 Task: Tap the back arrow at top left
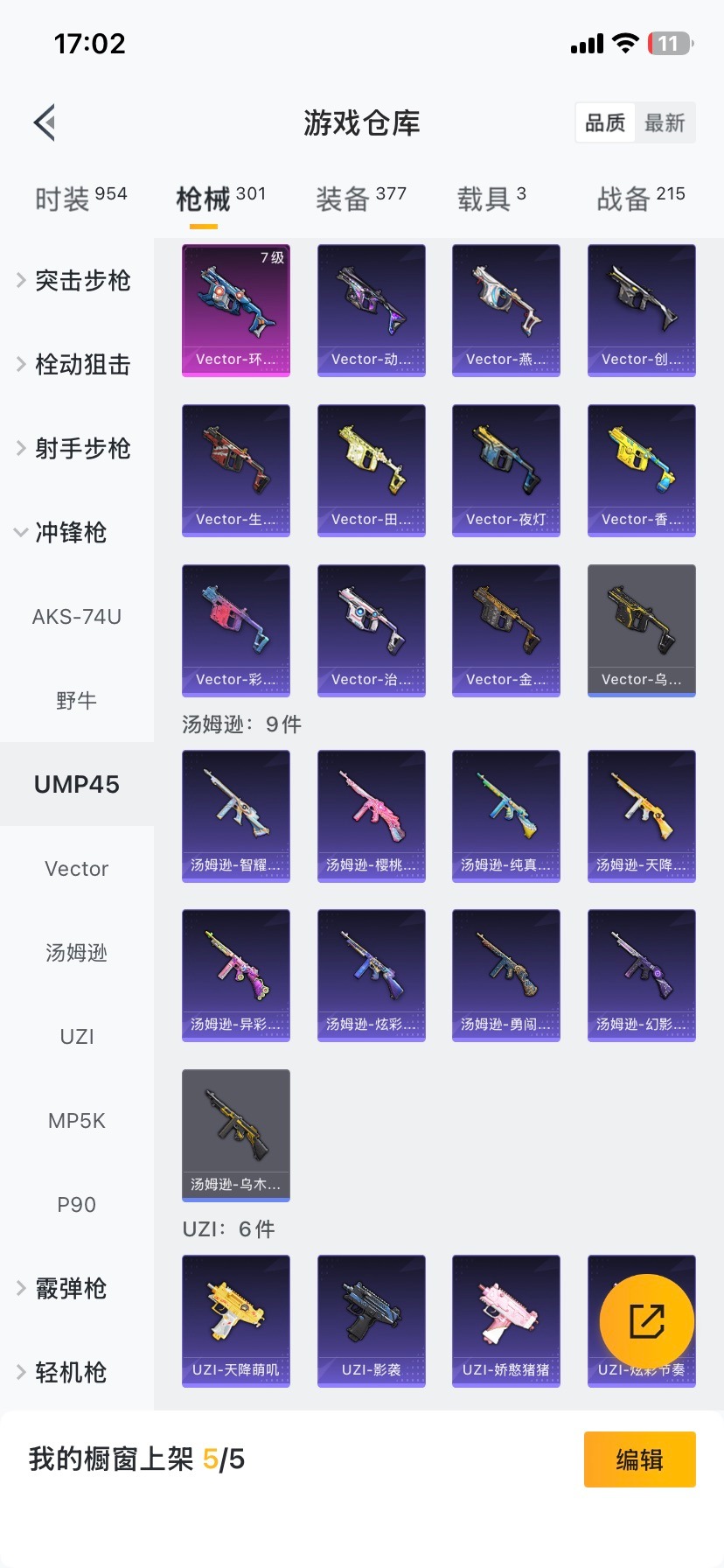click(44, 122)
